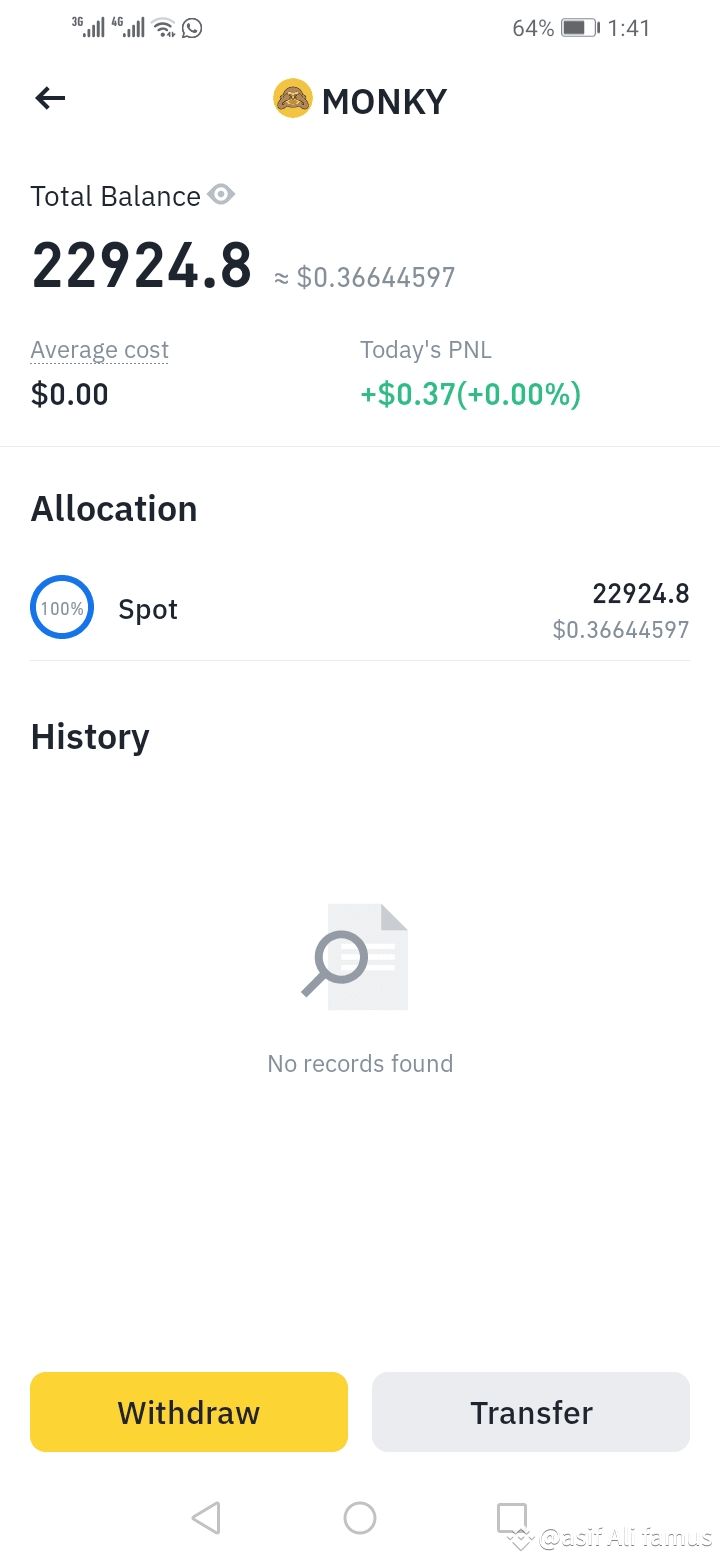Expand the Average cost explanation

(x=99, y=349)
